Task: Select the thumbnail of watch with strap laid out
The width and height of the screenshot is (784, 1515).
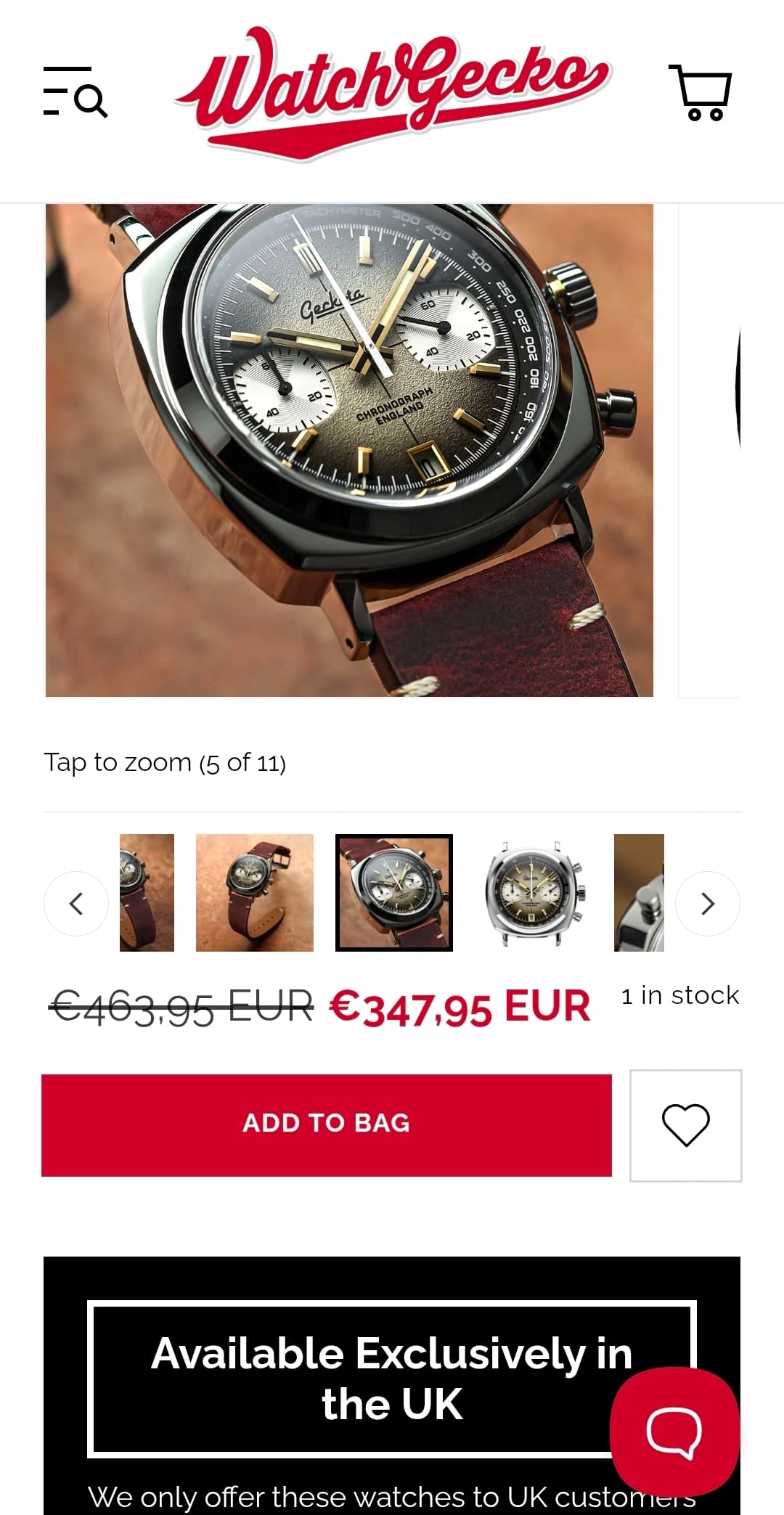Action: (255, 892)
